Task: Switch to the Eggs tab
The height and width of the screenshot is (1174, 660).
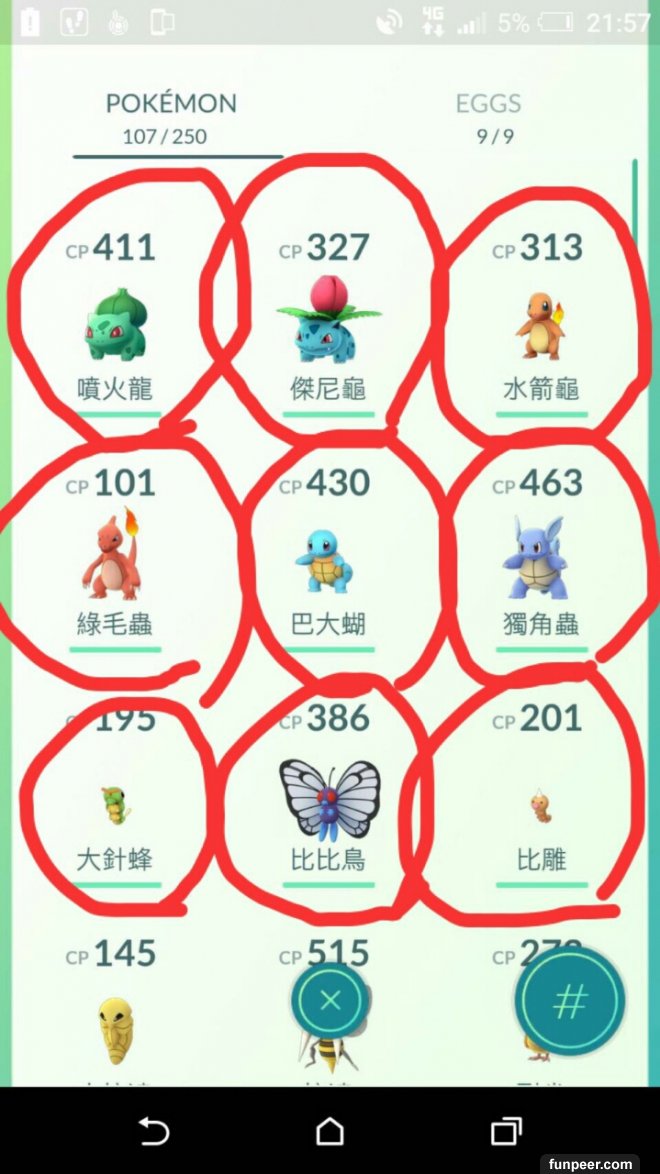Action: [x=488, y=118]
